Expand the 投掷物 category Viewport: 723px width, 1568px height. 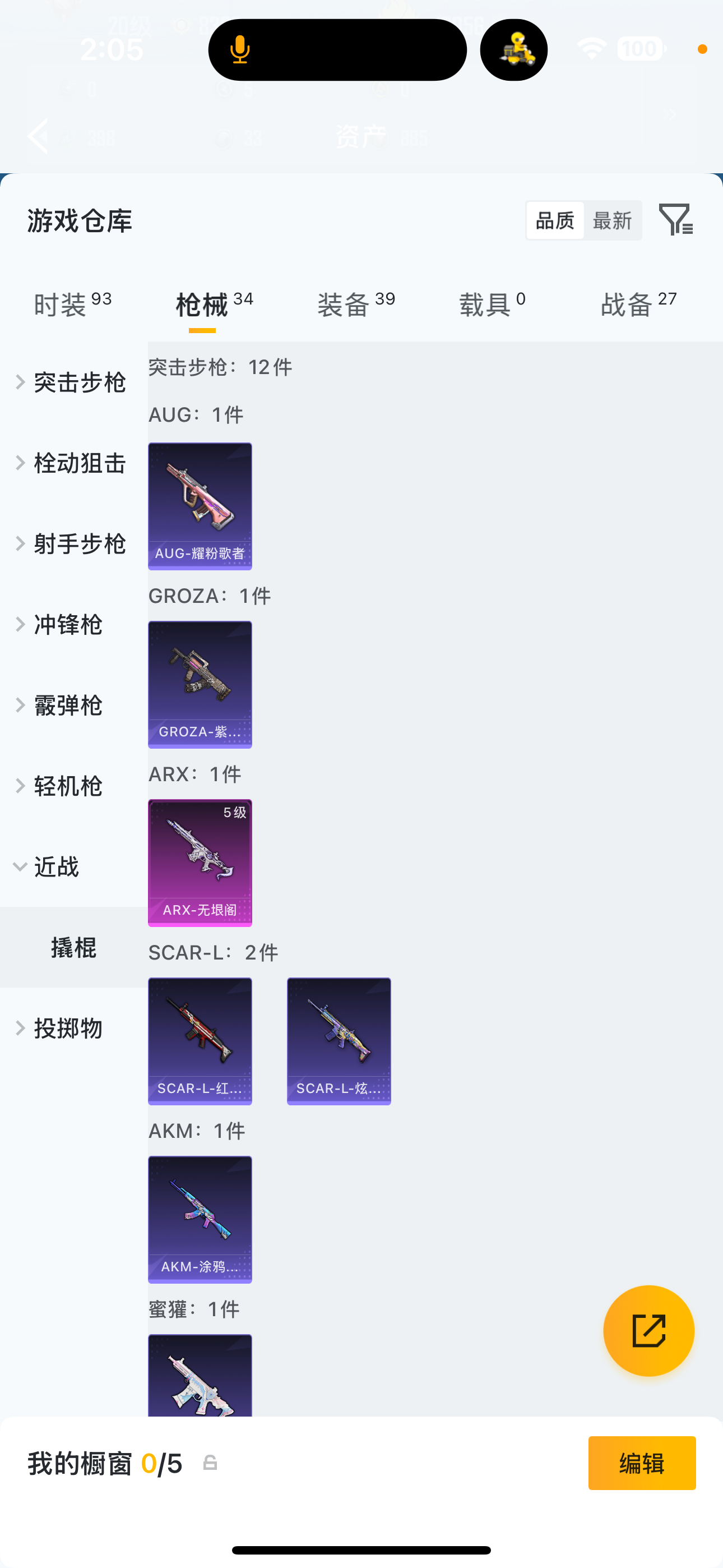click(x=69, y=1029)
